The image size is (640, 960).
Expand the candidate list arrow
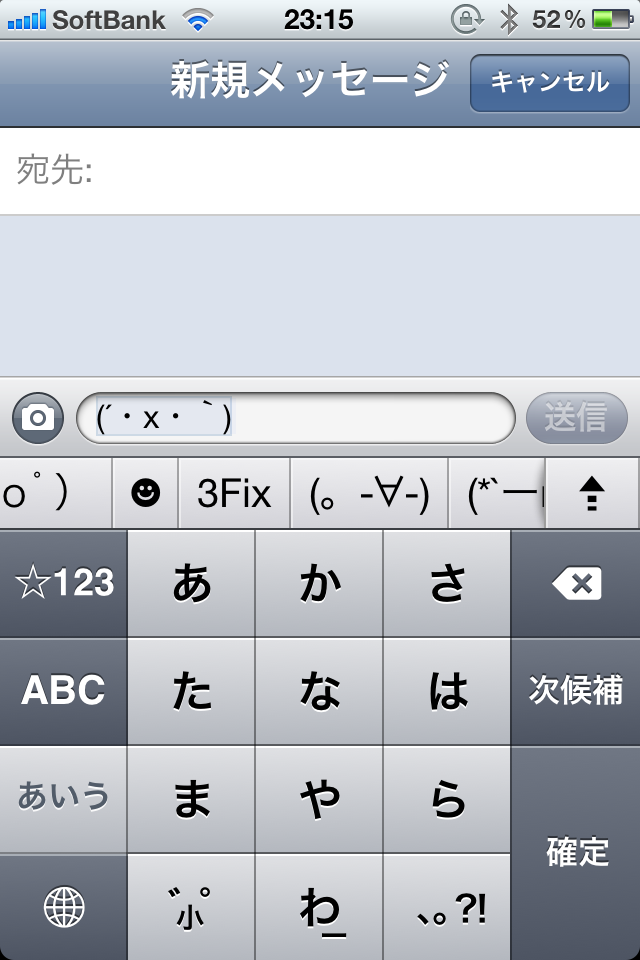coord(592,494)
